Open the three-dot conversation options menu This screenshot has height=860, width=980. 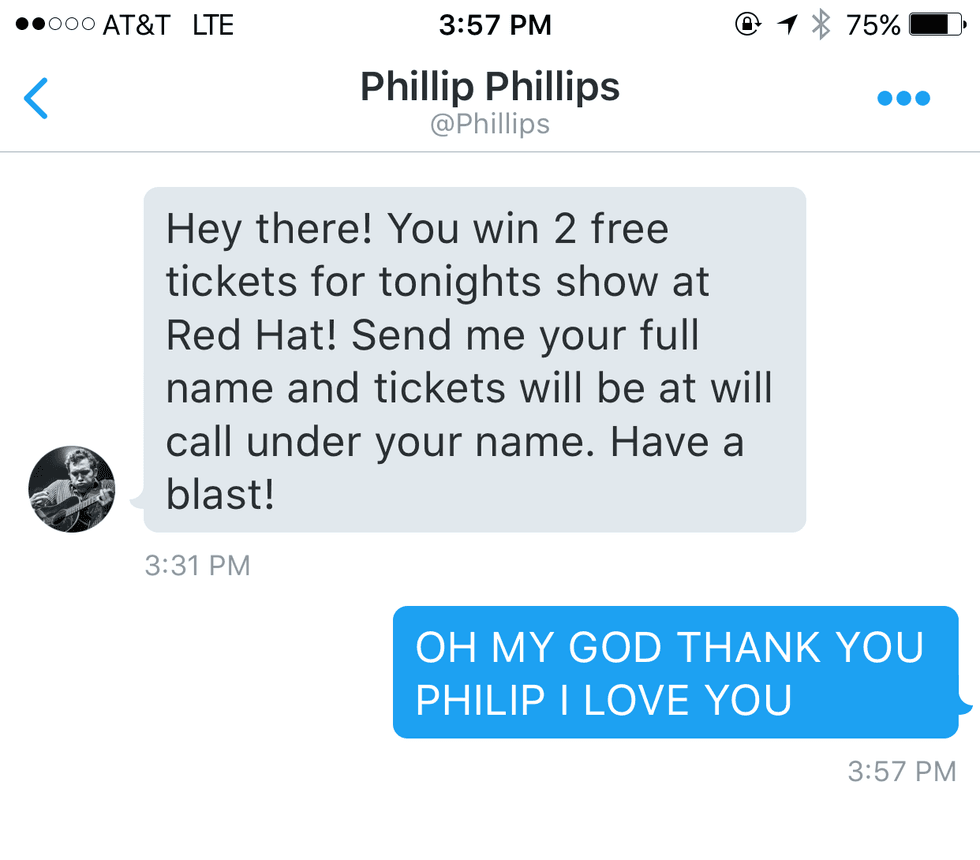tap(903, 98)
